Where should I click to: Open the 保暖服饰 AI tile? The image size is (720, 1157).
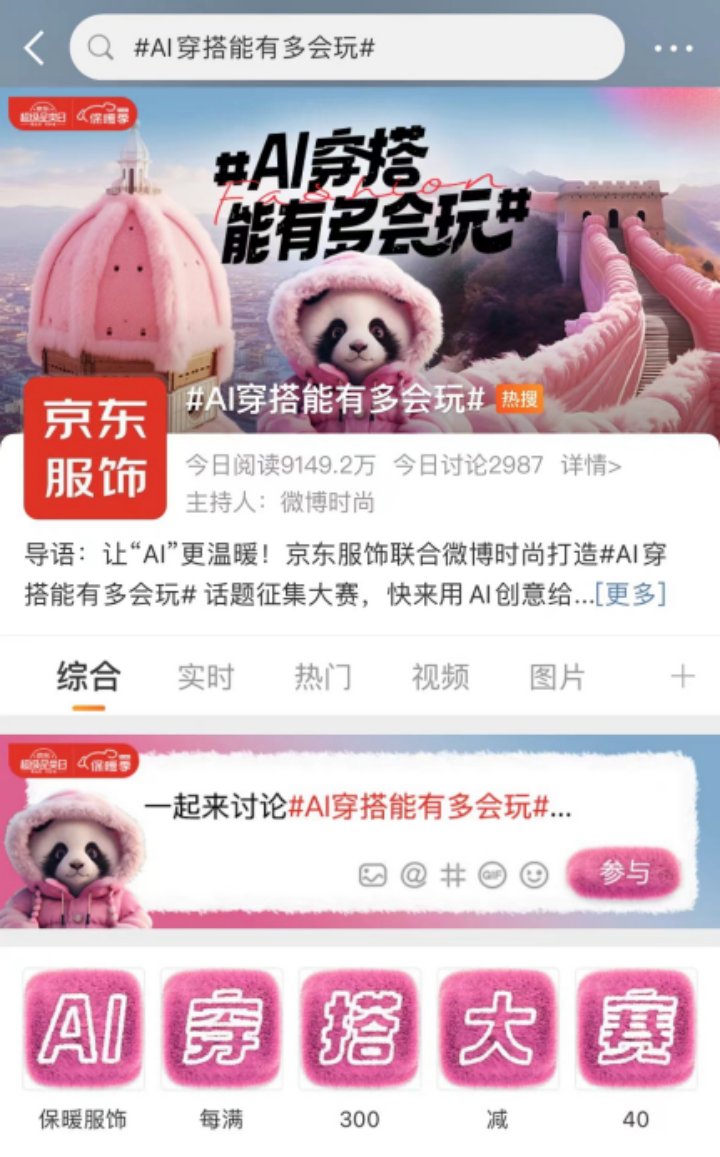point(83,1030)
